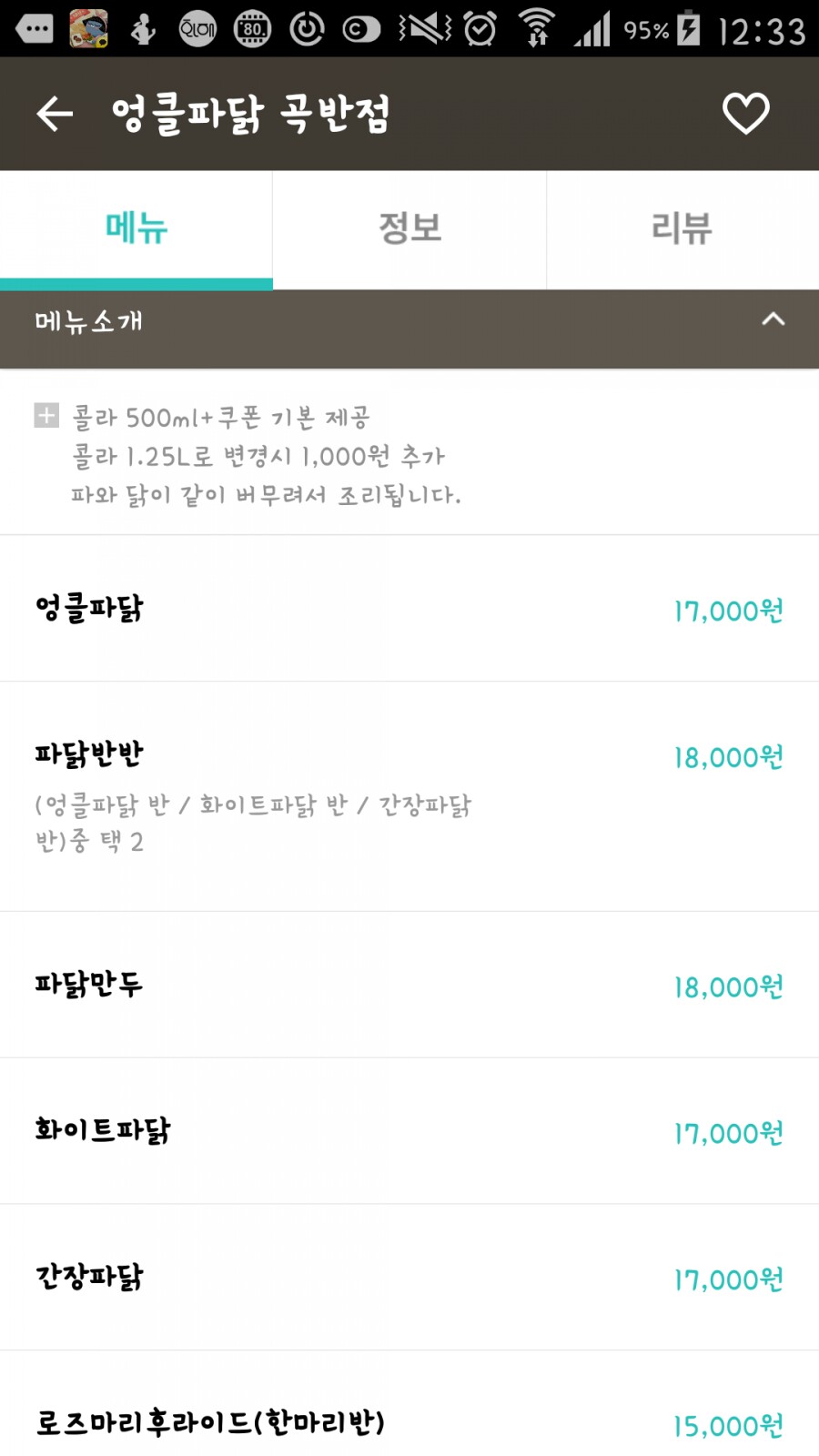Select 로즈마리후라이드(한마리반) menu item

(409, 1422)
